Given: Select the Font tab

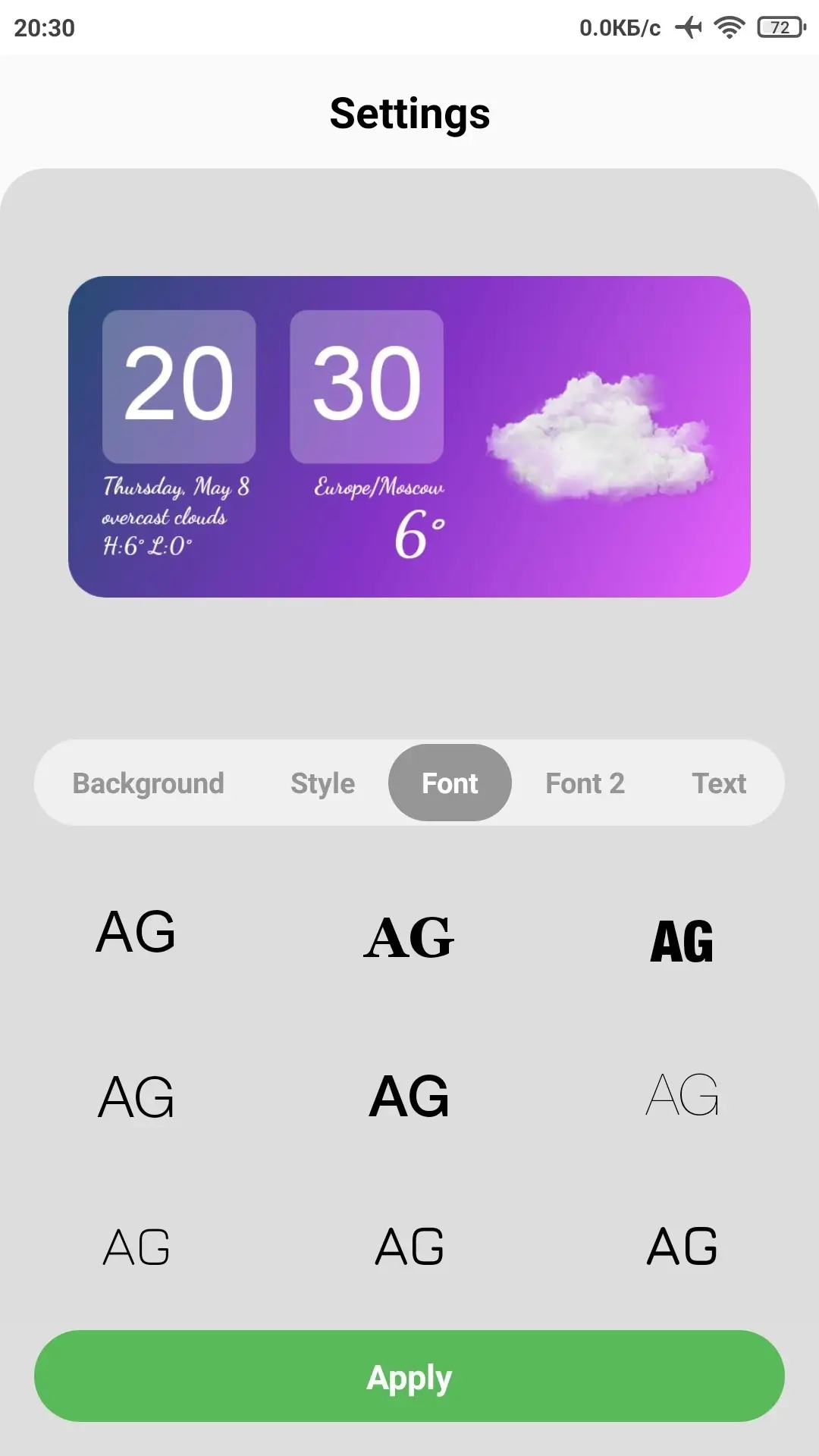Looking at the screenshot, I should [x=450, y=783].
